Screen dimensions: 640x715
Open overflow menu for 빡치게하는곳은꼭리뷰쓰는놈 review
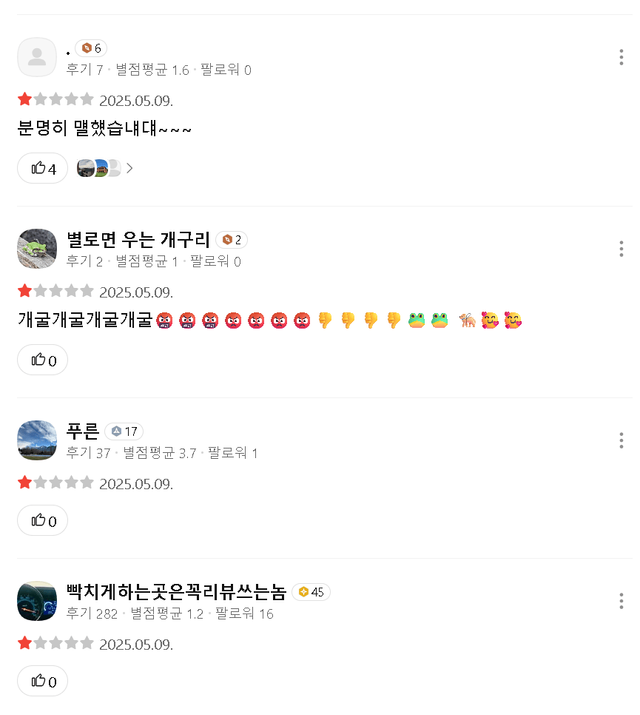621,601
